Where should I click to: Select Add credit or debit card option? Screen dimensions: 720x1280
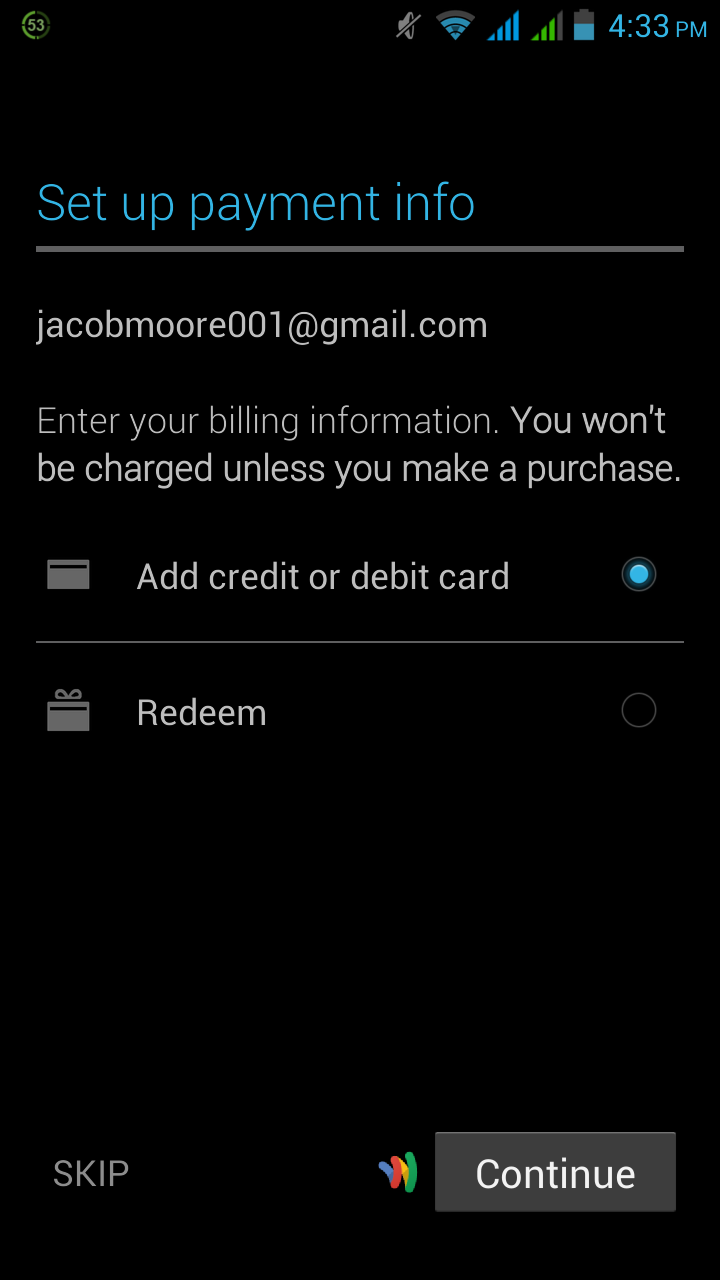(360, 575)
